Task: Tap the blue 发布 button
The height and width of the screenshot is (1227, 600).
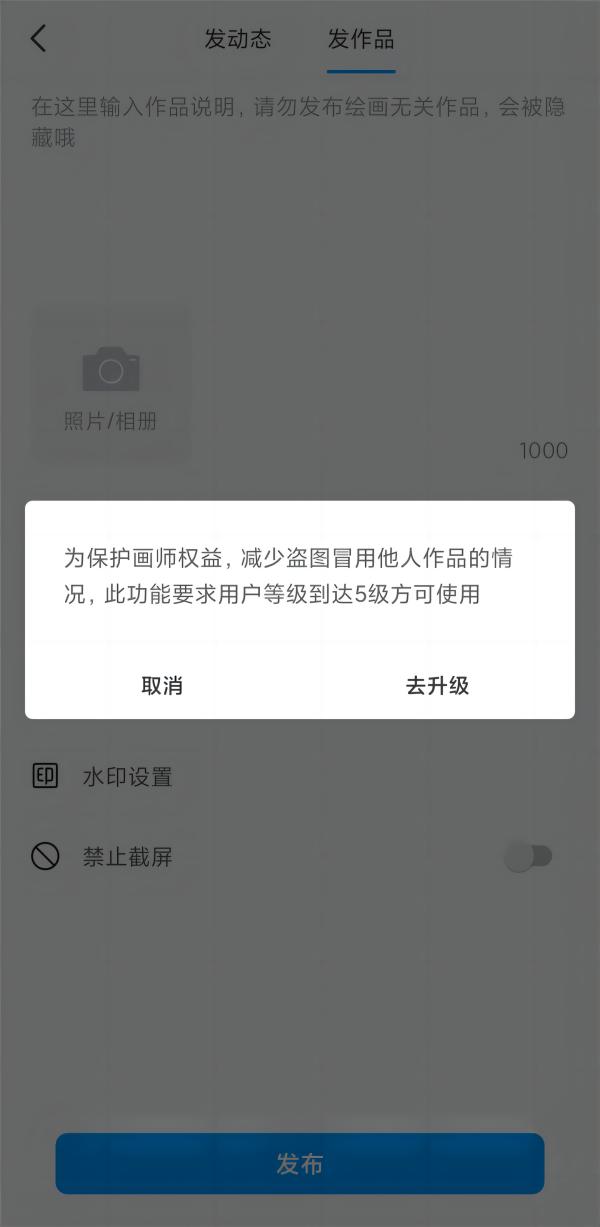Action: pyautogui.click(x=300, y=1164)
